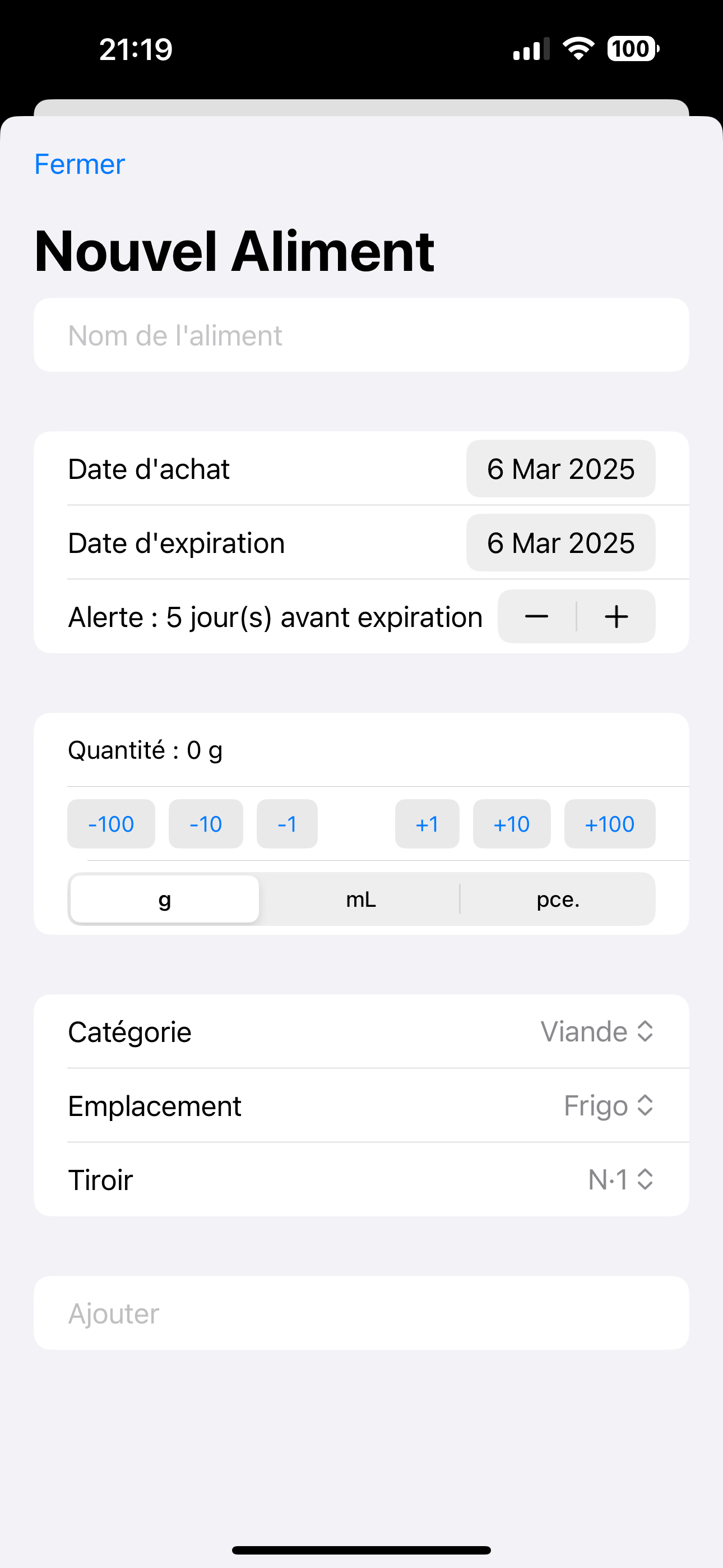Close the Nouvel Aliment sheet with Fermer
The image size is (723, 1568).
pos(80,164)
